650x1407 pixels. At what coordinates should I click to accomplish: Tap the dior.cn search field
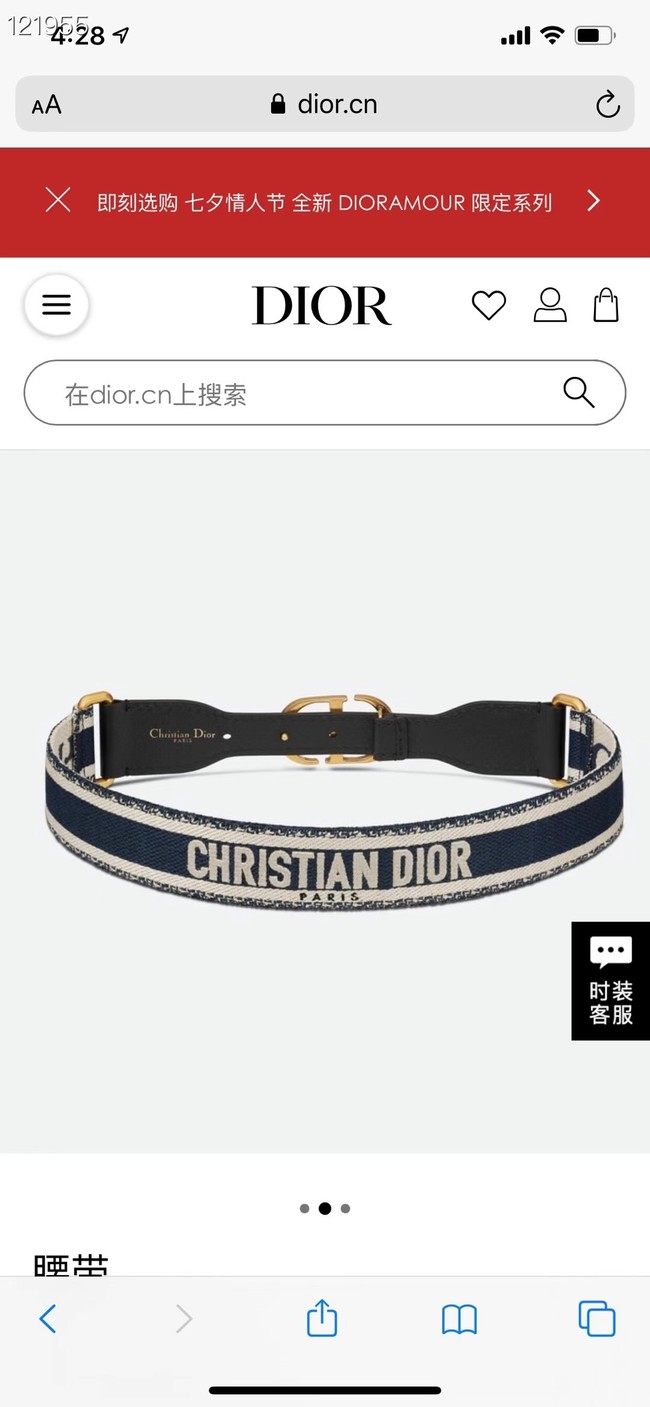pos(300,394)
